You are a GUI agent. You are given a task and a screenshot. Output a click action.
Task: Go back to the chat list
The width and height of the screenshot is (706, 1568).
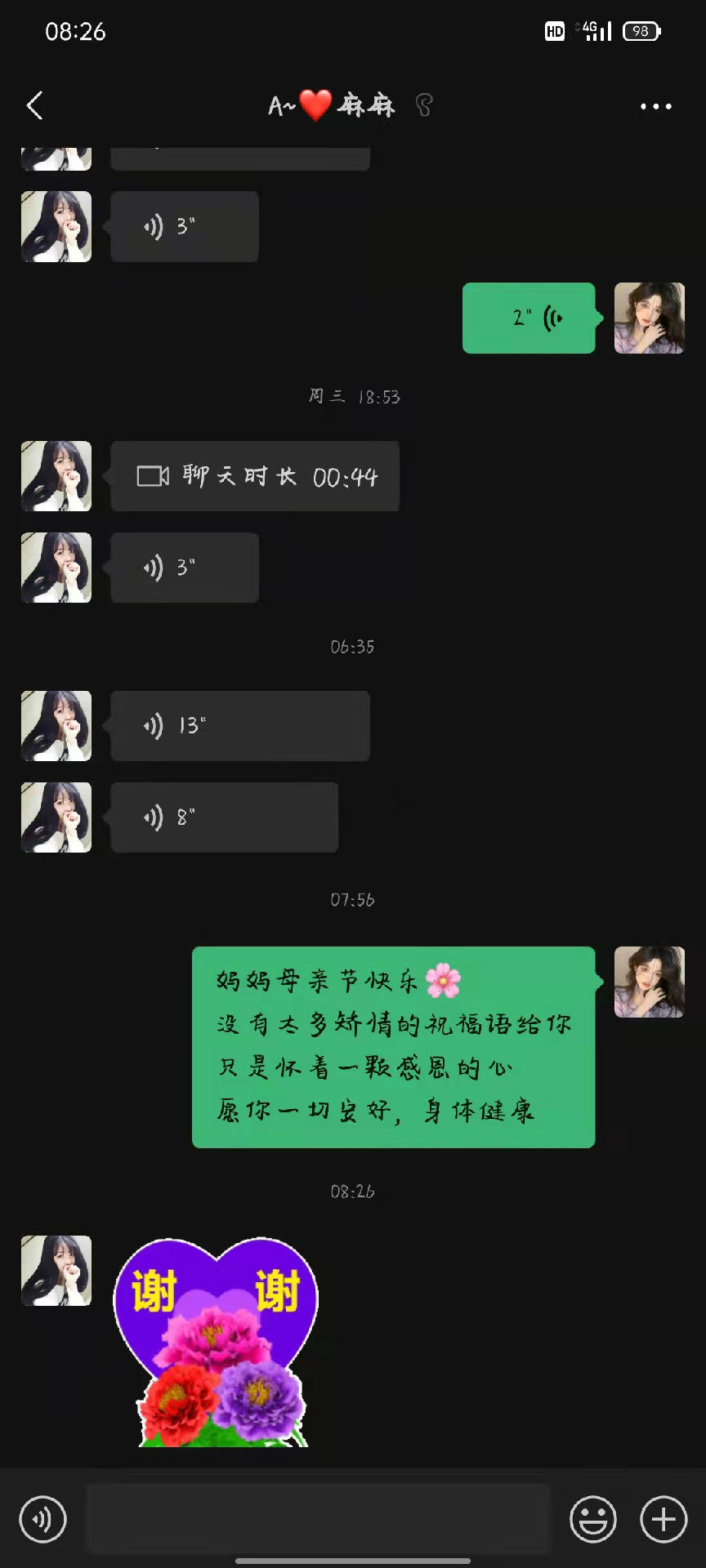(34, 105)
